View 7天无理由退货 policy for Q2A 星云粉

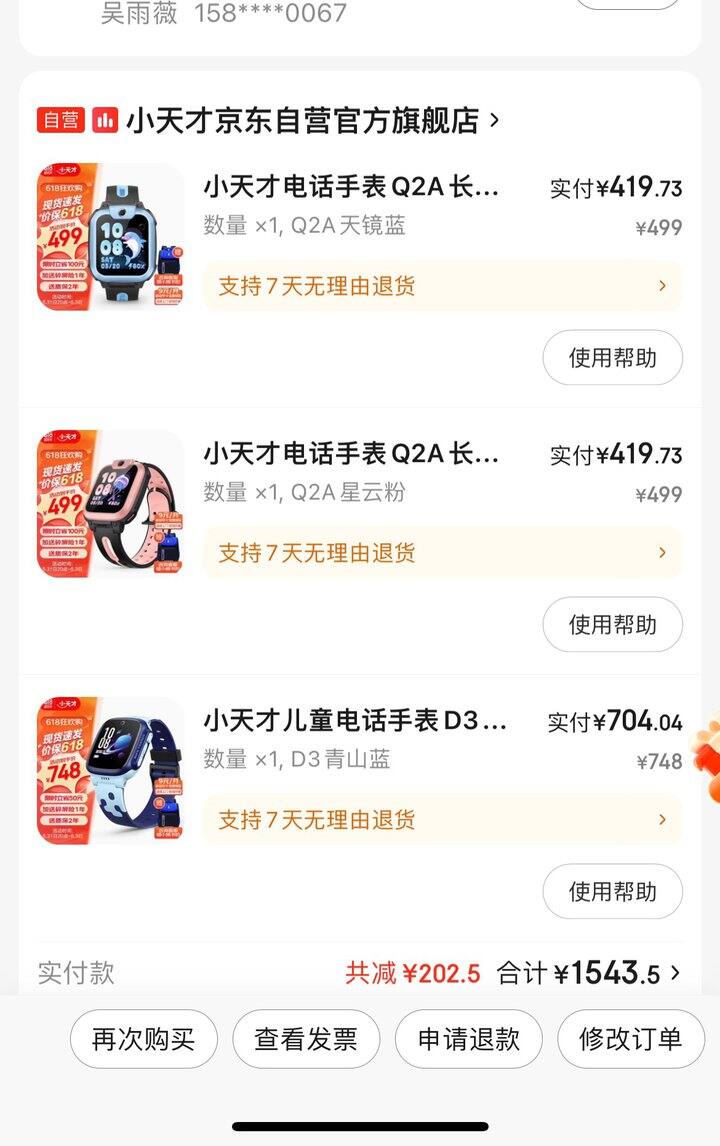pyautogui.click(x=442, y=553)
